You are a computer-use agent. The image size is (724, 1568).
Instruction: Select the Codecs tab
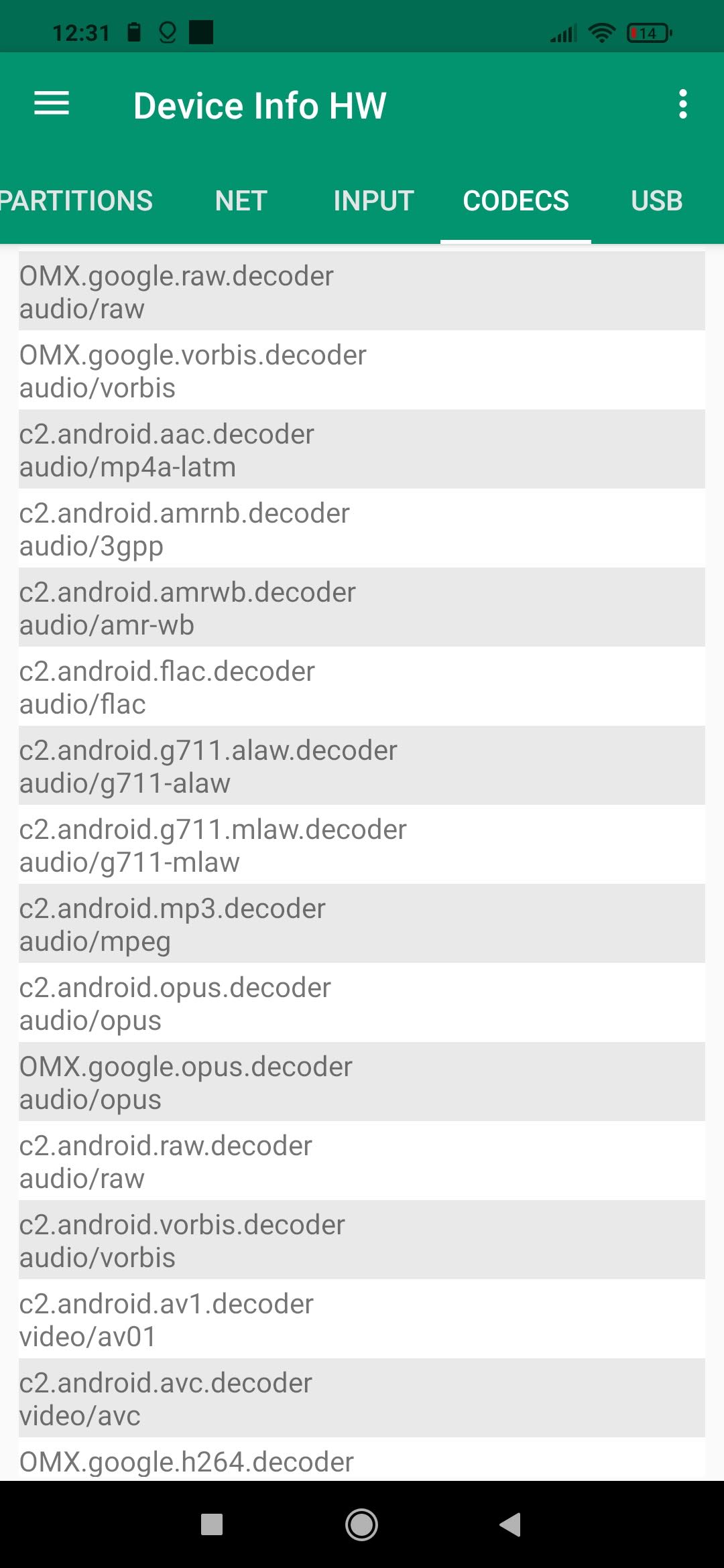tap(516, 201)
